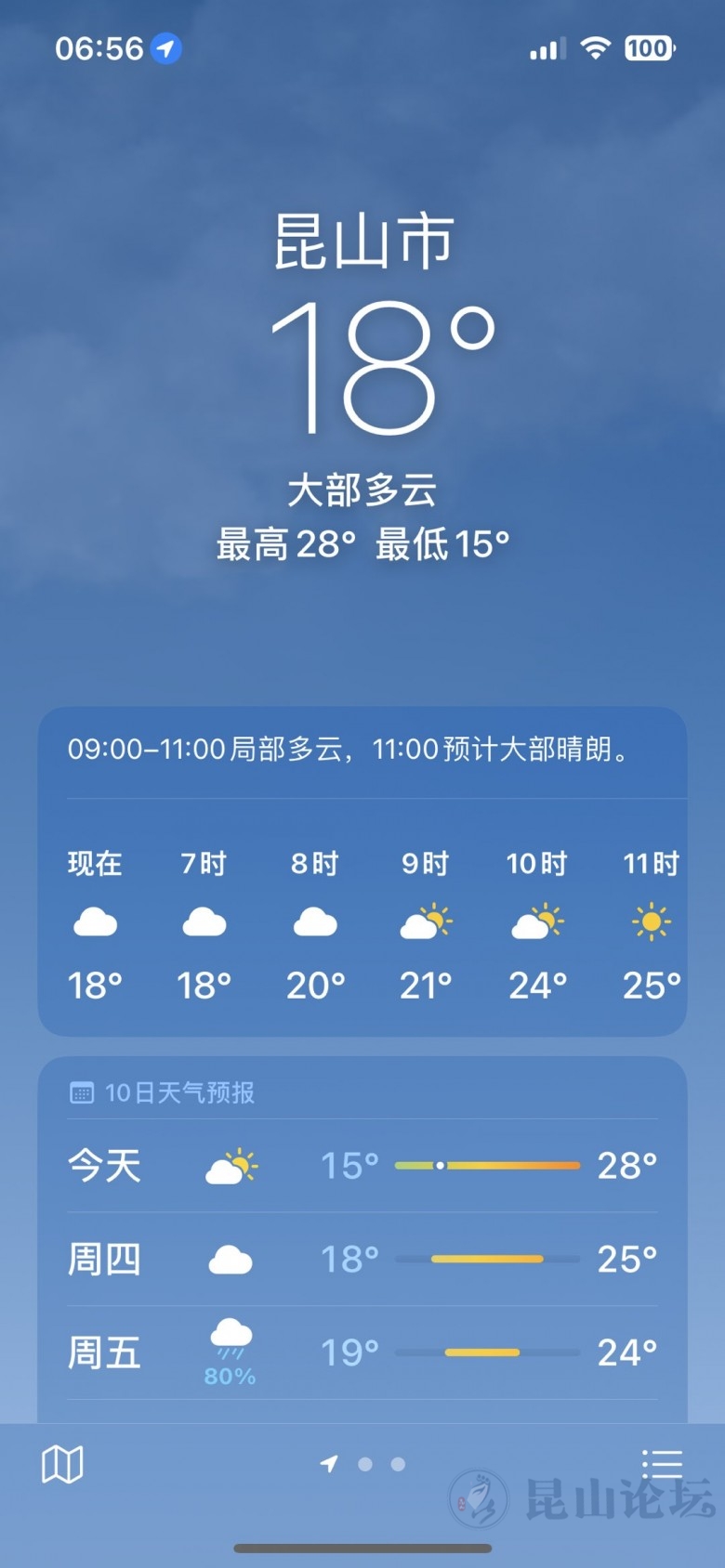Tap the page indicator dots
This screenshot has width=725, height=1568.
tap(364, 1464)
